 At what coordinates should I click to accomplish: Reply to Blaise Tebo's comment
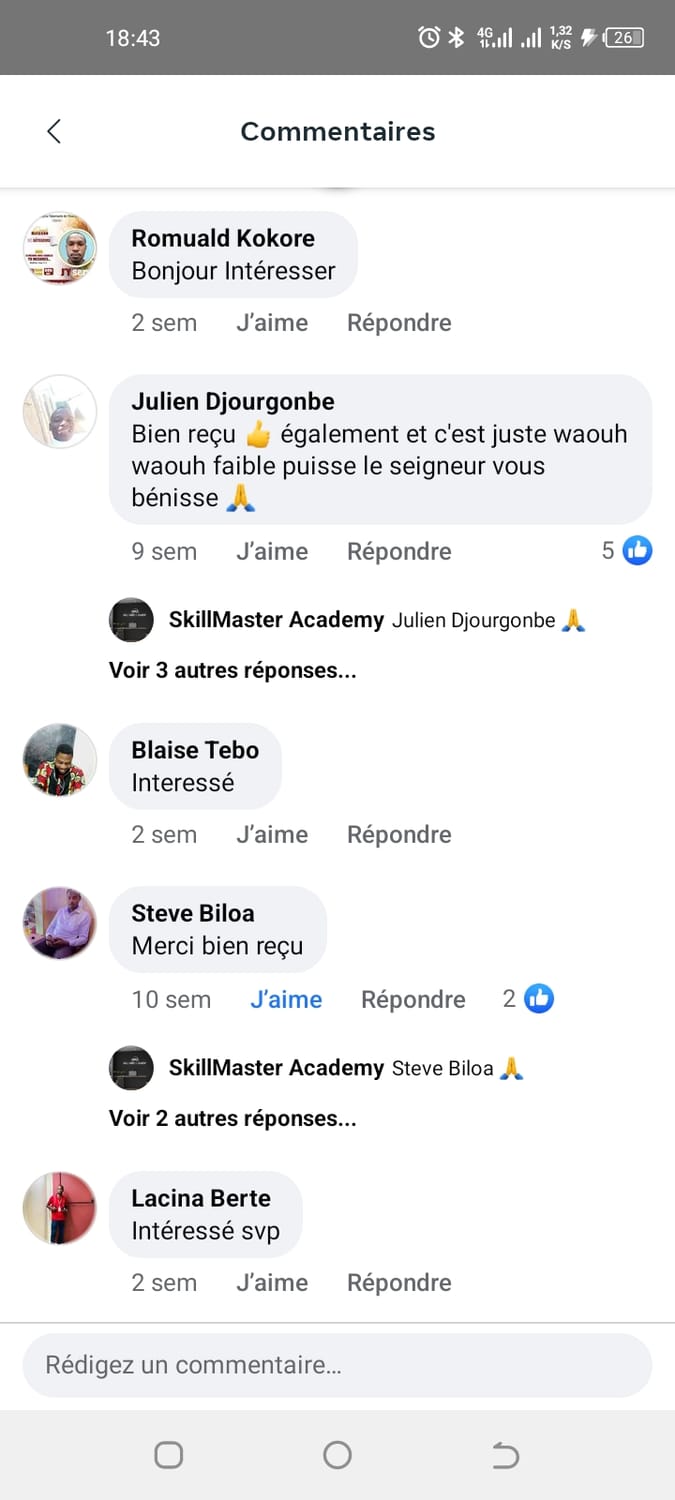398,834
